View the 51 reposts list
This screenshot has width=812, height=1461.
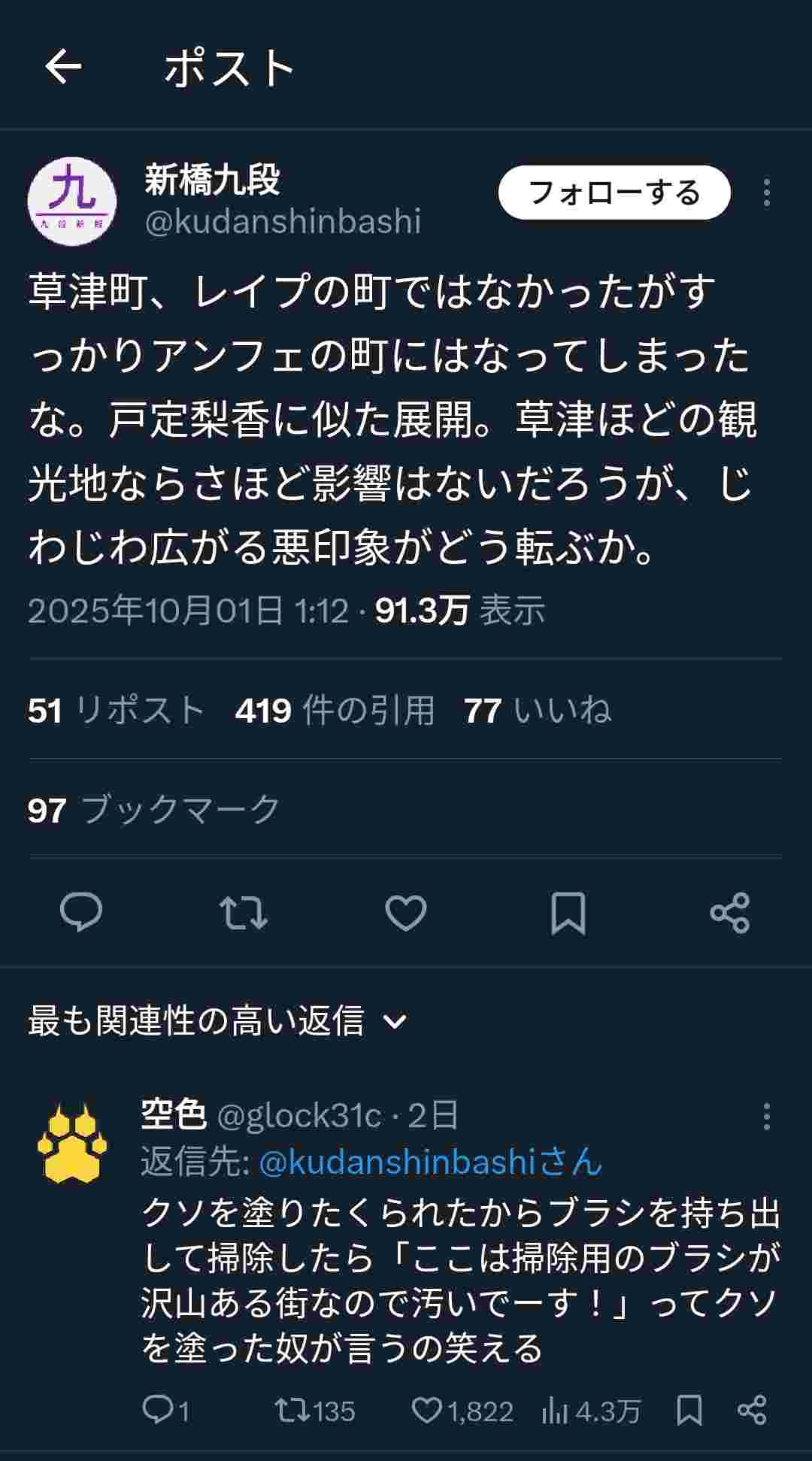click(117, 710)
